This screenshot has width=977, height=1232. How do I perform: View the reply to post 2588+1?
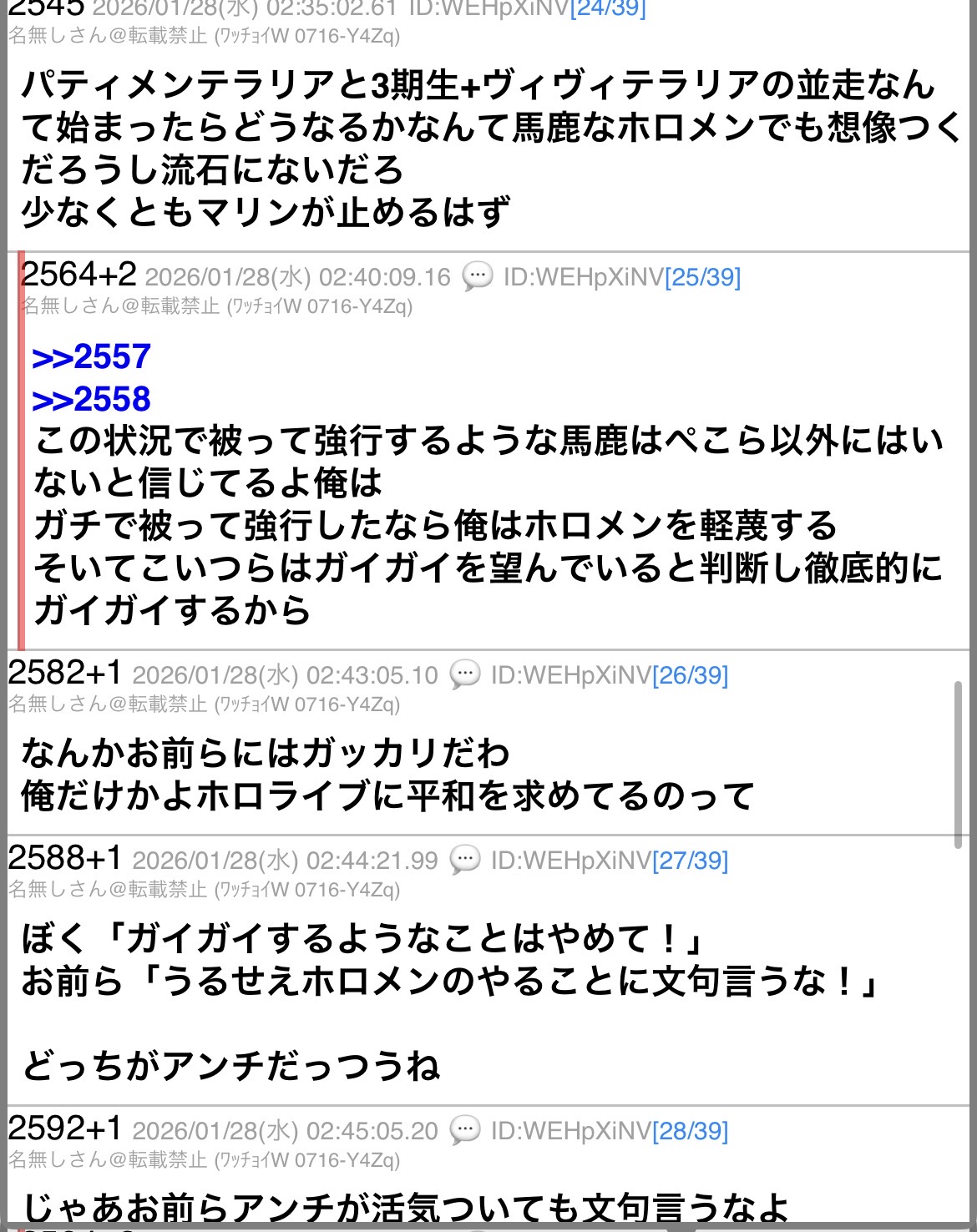[x=65, y=858]
